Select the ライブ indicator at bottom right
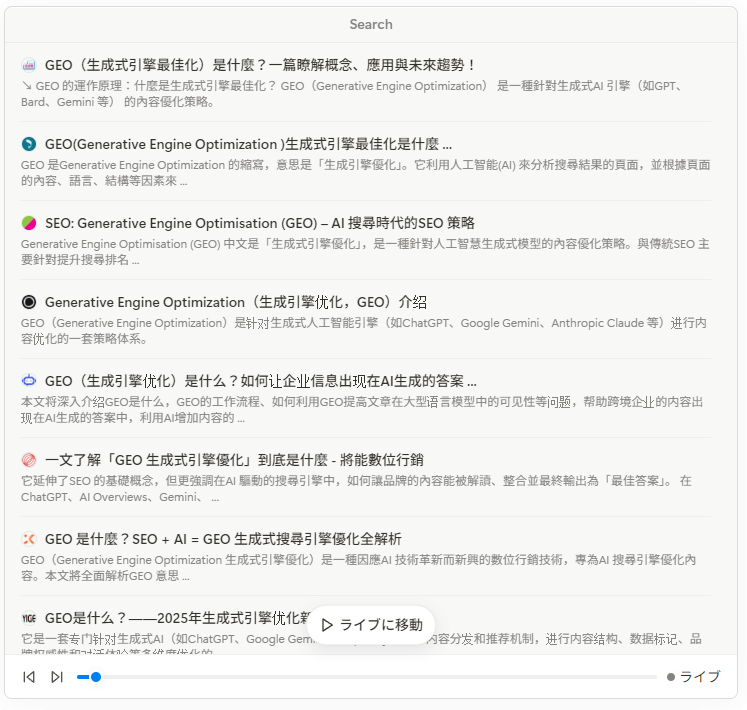Viewport: 747px width, 710px height. [x=694, y=677]
